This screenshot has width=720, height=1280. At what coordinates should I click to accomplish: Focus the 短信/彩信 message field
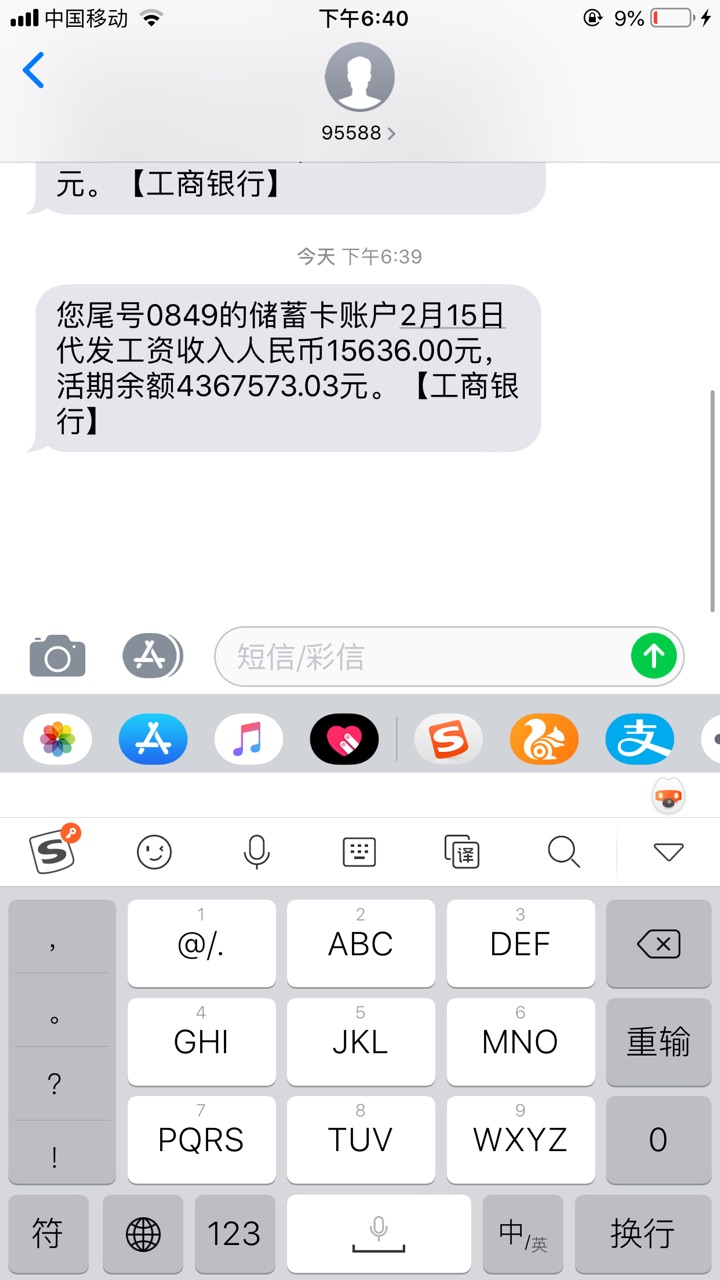(420, 657)
